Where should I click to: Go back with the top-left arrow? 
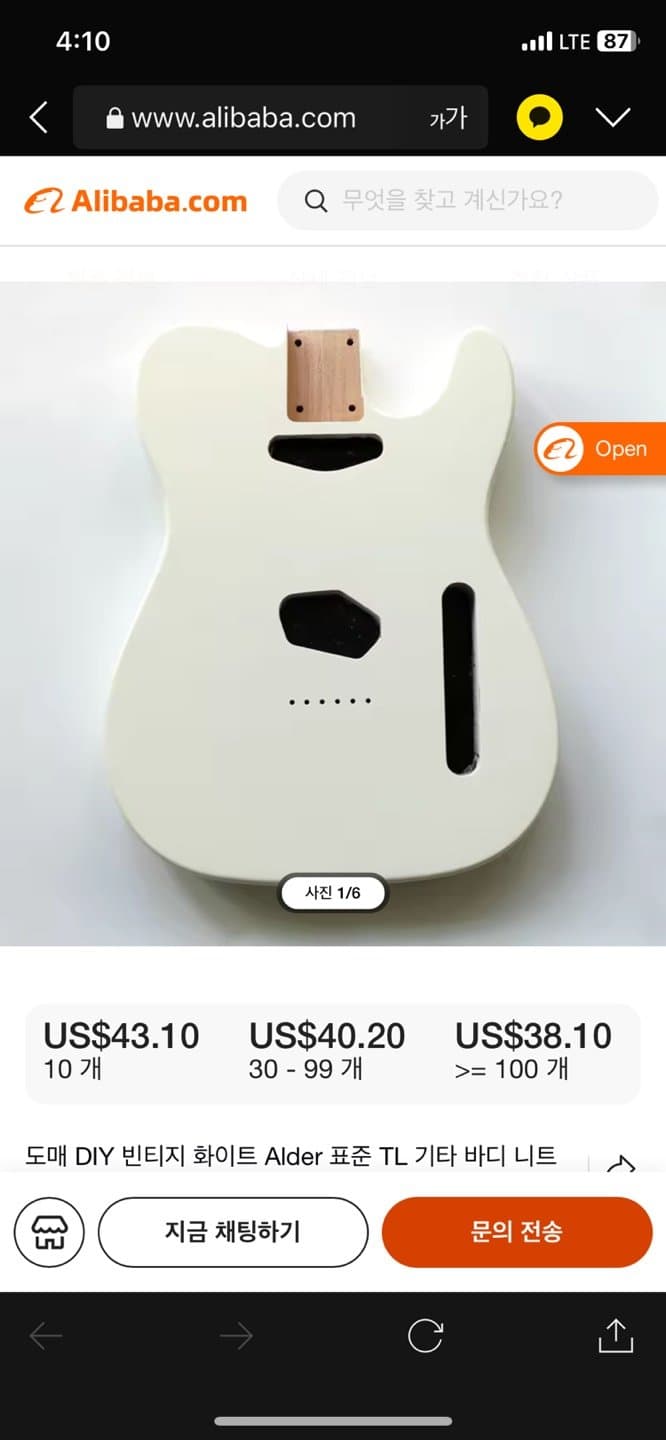pyautogui.click(x=38, y=118)
